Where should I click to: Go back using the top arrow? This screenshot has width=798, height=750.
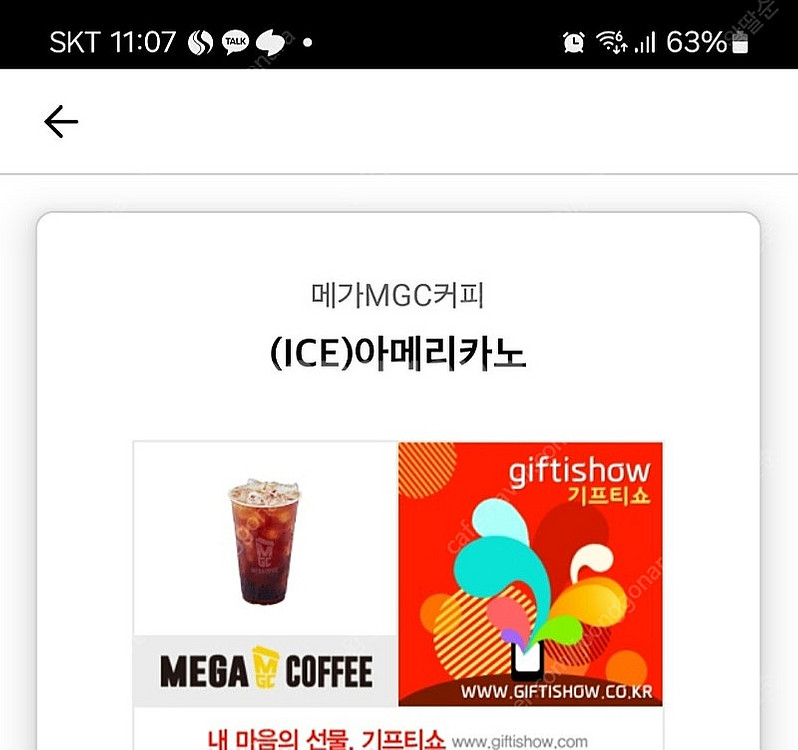pos(61,122)
